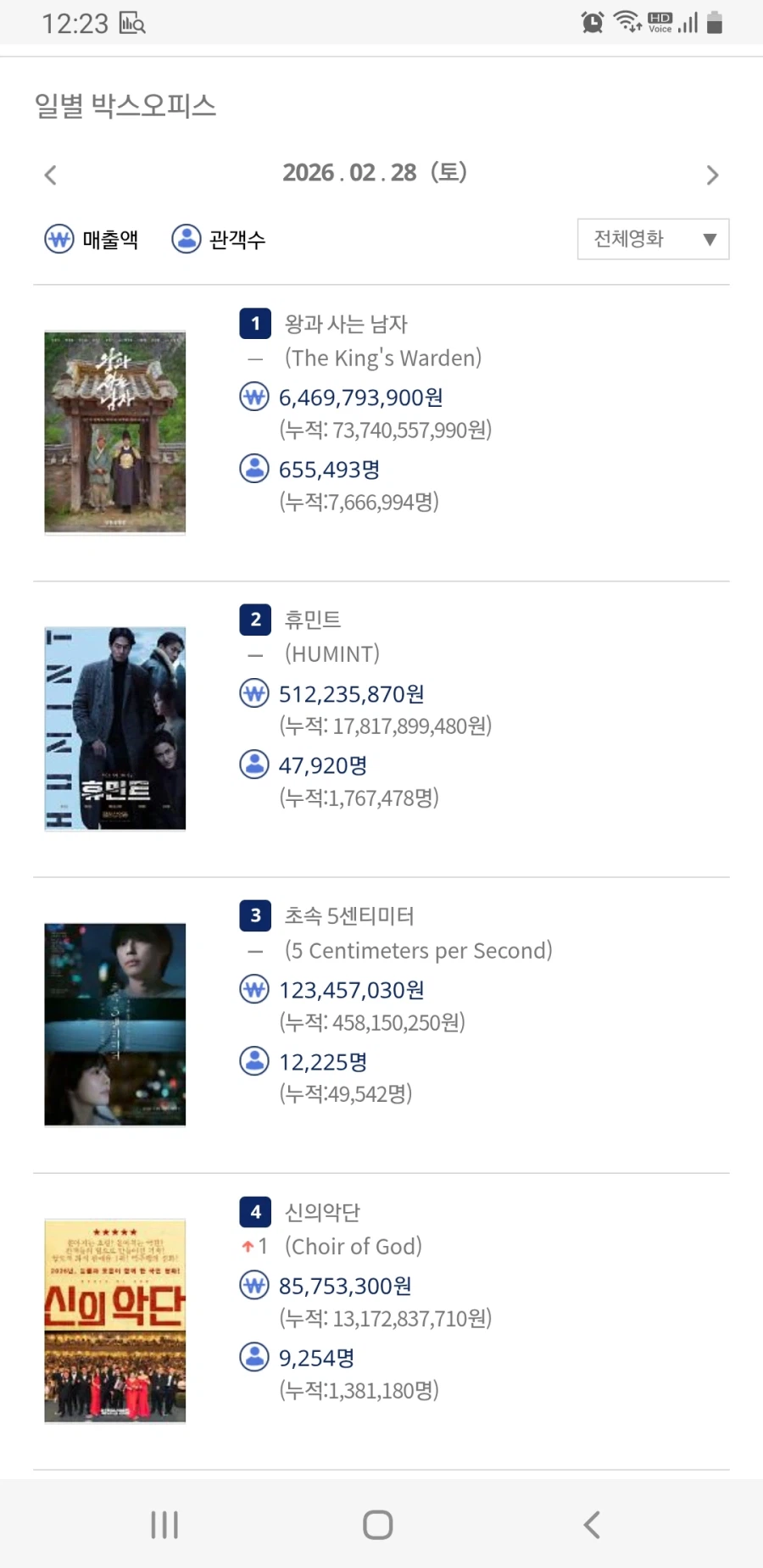Screen dimensions: 763x1568
Task: Open 일별 박스오피스 heading
Action: (124, 105)
